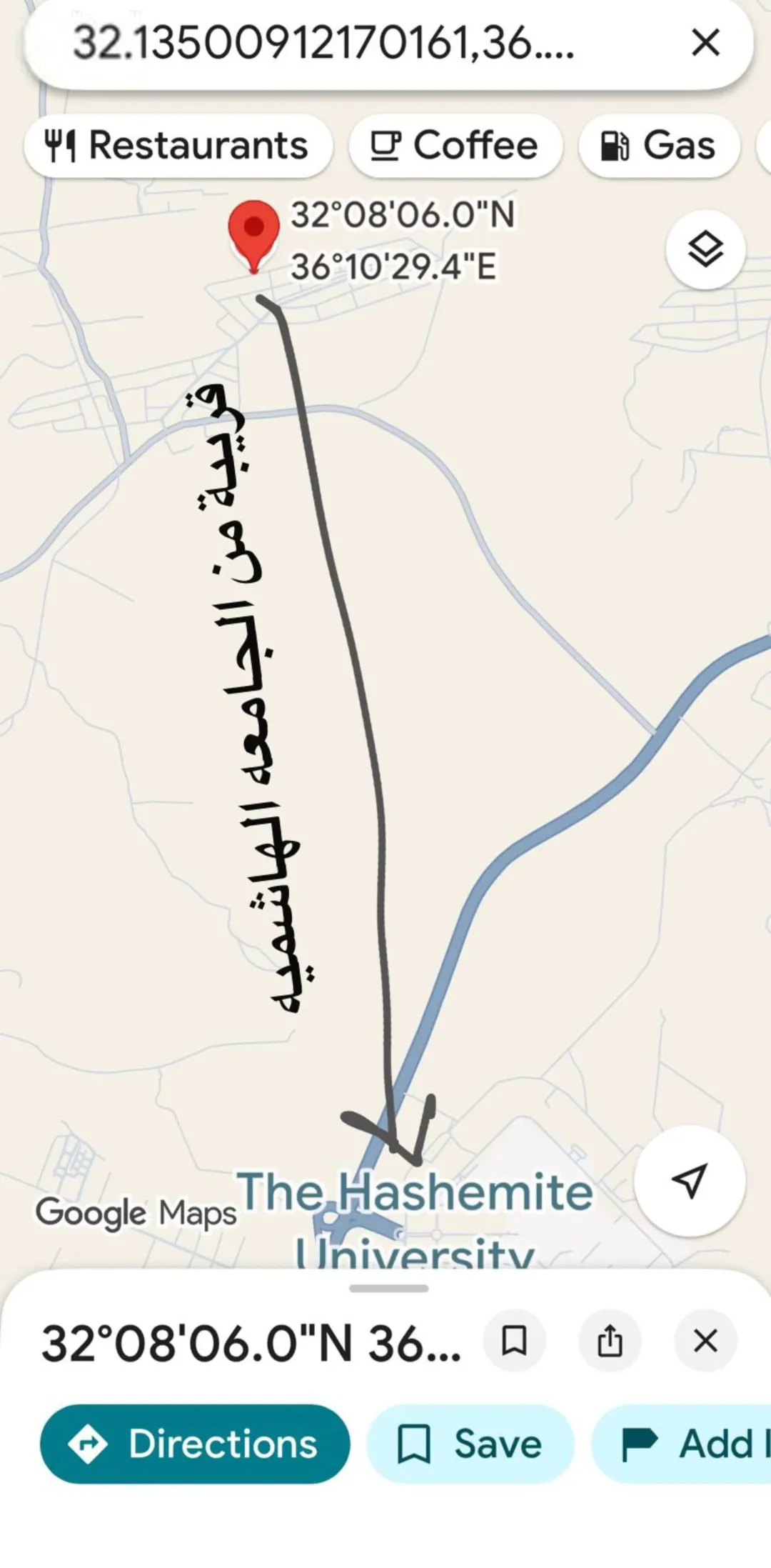Select the Gas filter chip
Viewport: 771px width, 1568px height.
coord(659,146)
